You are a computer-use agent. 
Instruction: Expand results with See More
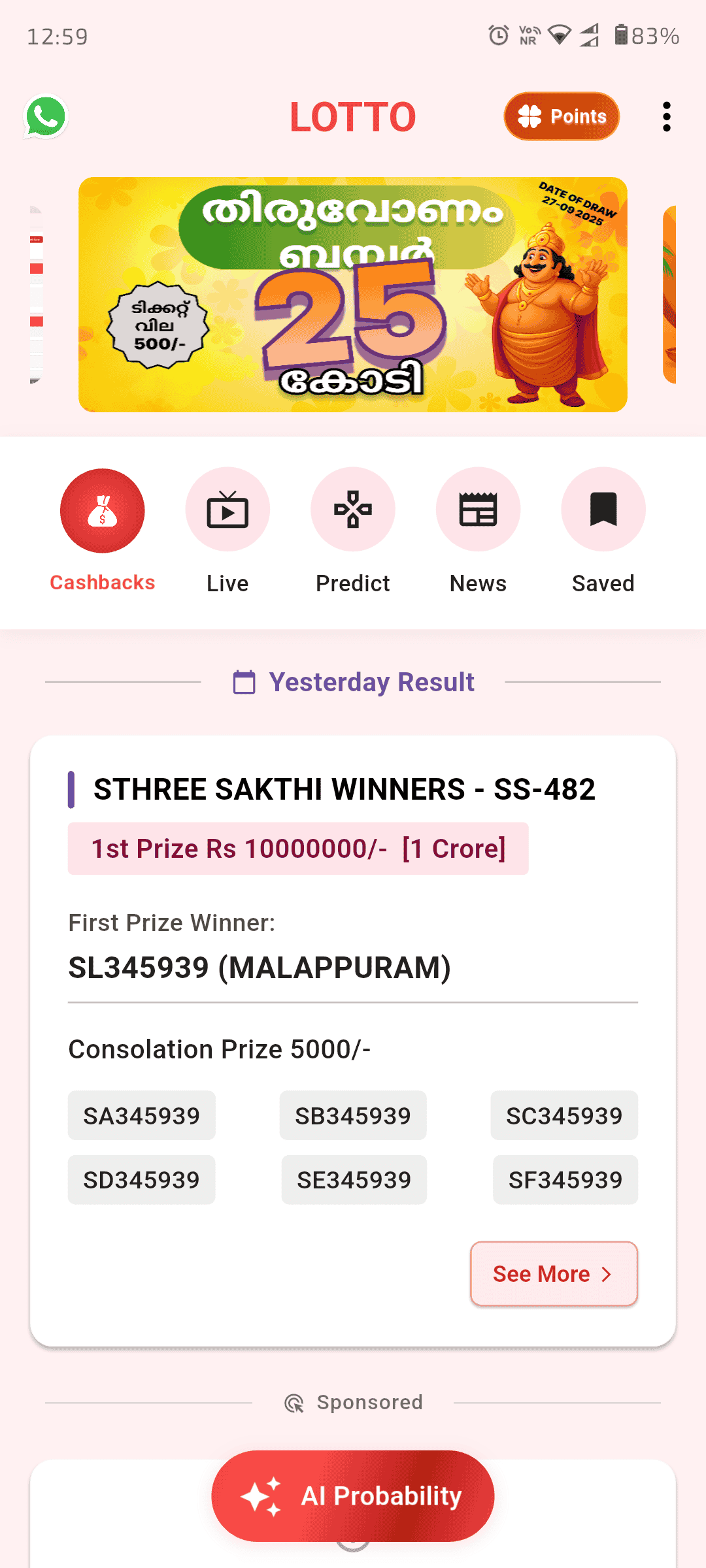click(x=553, y=1273)
